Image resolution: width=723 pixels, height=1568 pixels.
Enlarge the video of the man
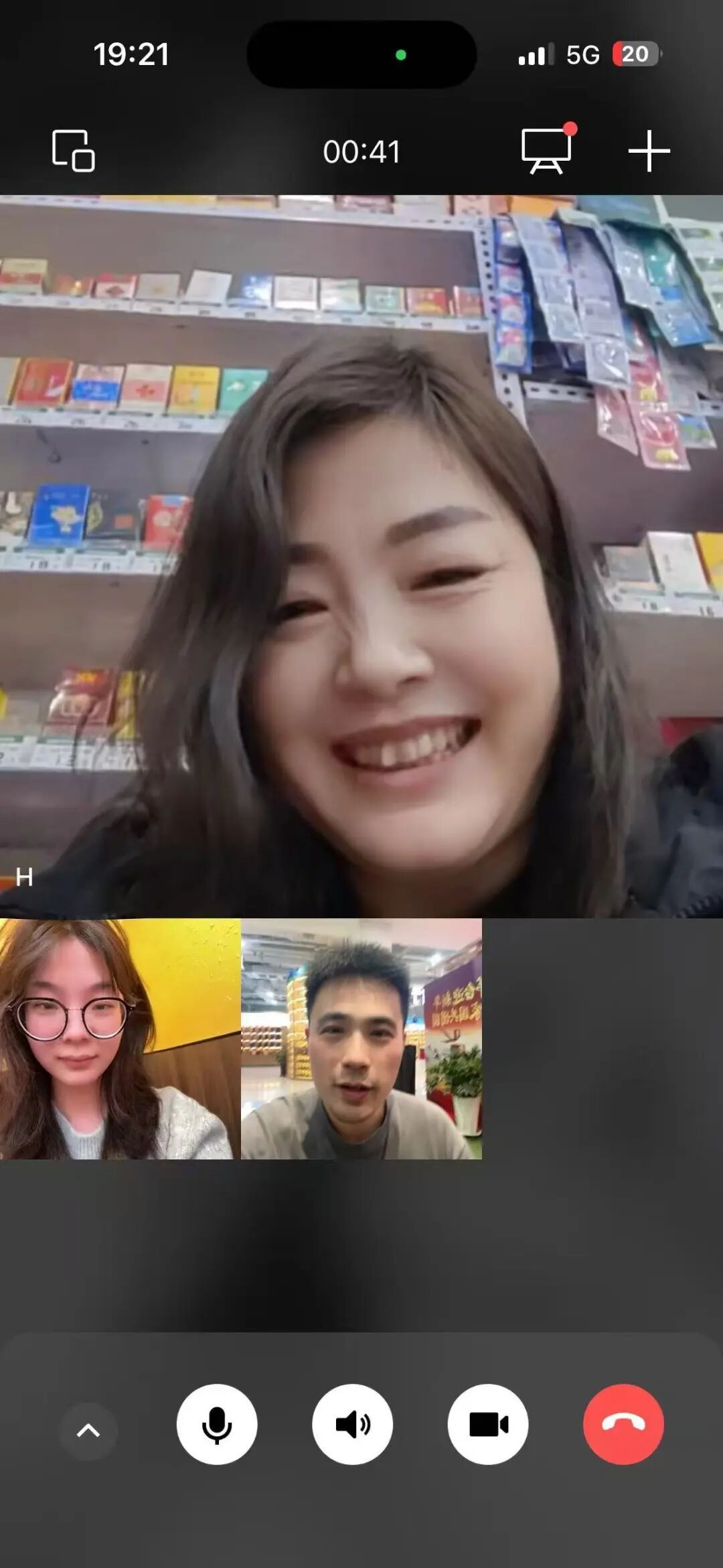(x=361, y=1039)
